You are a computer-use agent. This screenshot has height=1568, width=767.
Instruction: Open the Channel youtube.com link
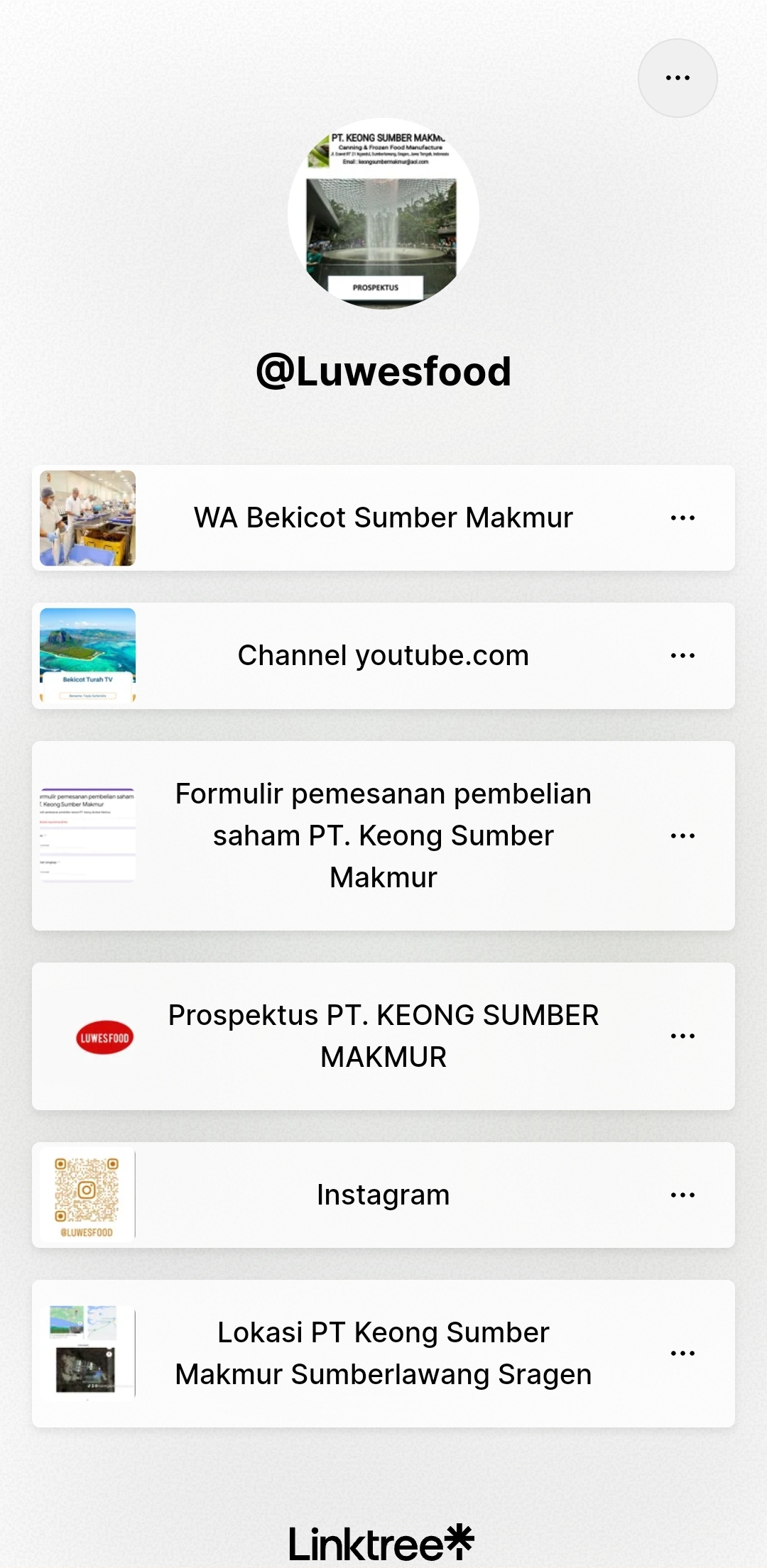point(383,656)
